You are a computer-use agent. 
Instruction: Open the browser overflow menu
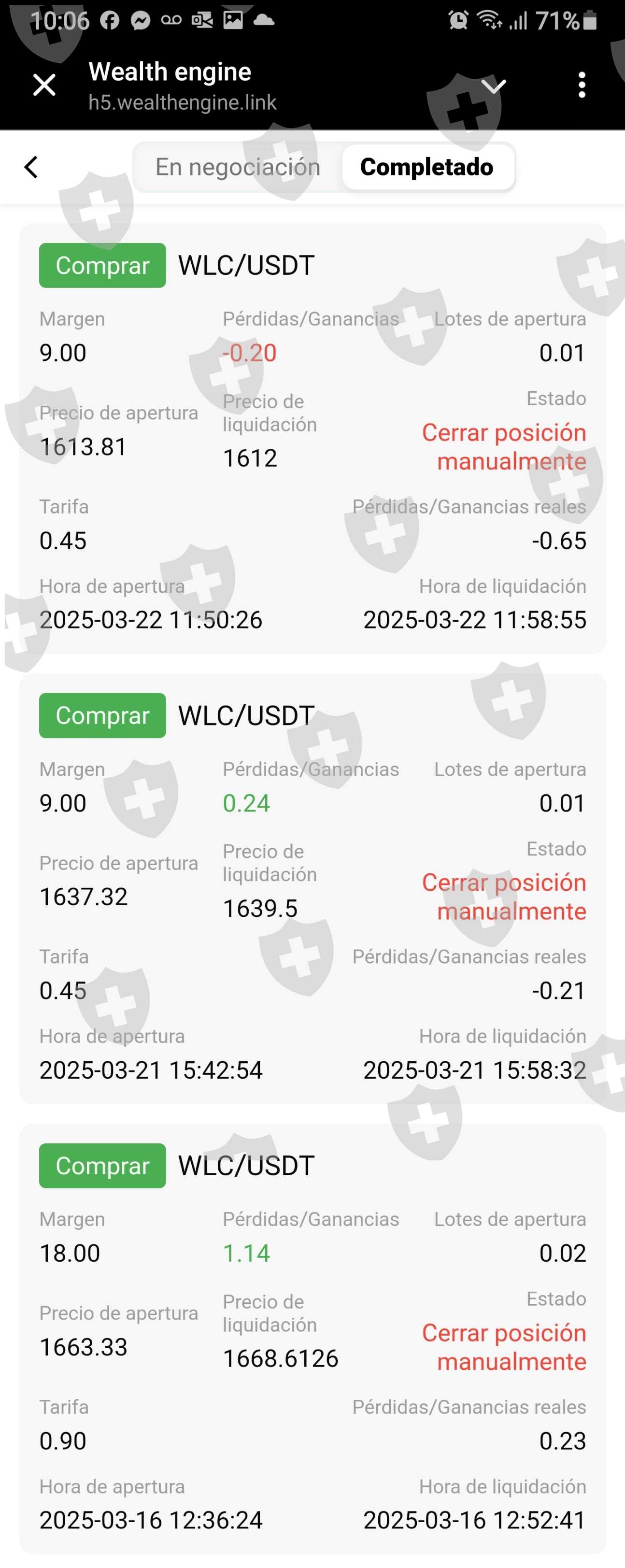pyautogui.click(x=582, y=85)
